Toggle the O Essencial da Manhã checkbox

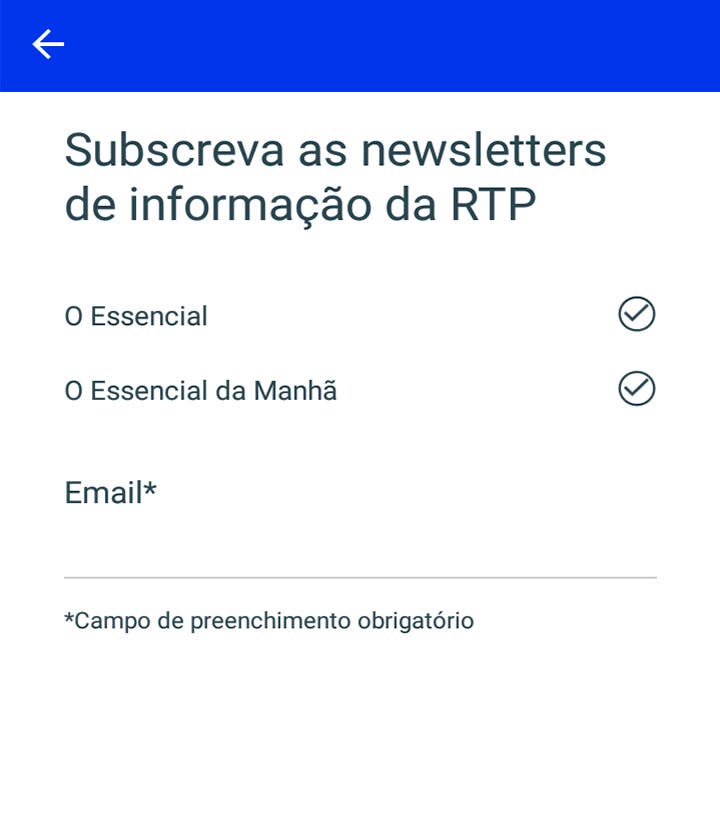pyautogui.click(x=636, y=388)
